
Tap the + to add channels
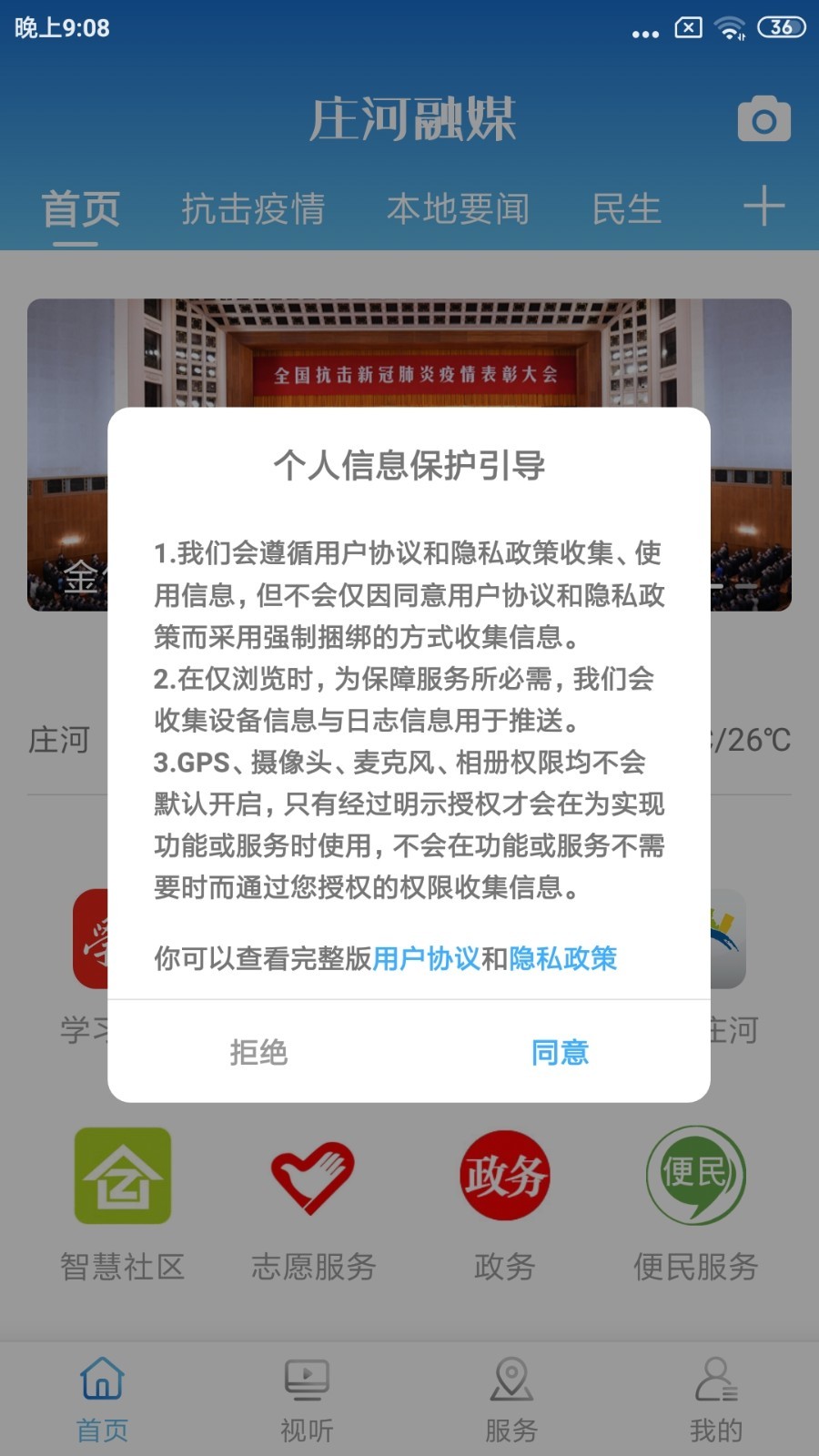(x=763, y=206)
